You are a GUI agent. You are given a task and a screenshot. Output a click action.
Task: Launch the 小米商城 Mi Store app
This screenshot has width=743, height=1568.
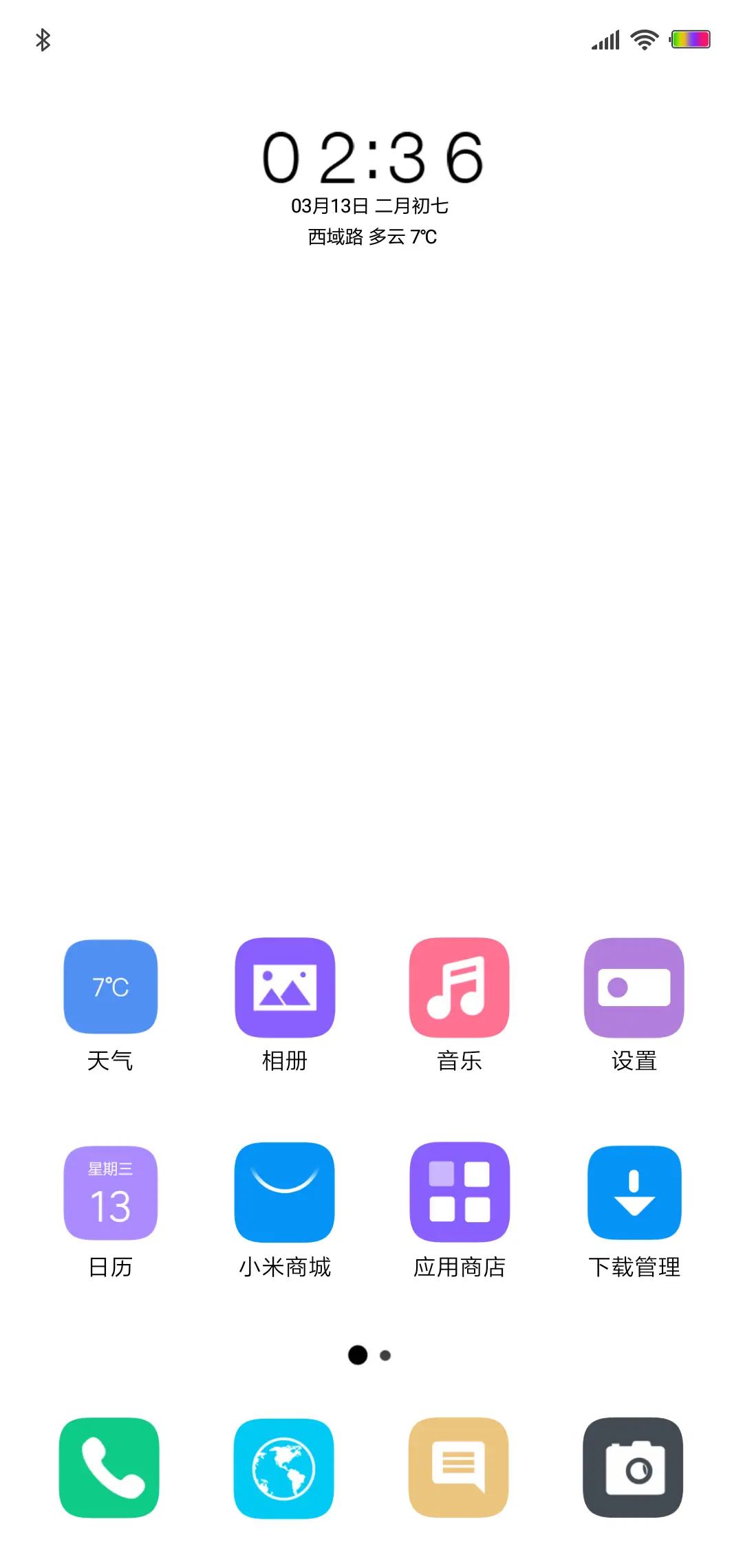(x=285, y=1193)
